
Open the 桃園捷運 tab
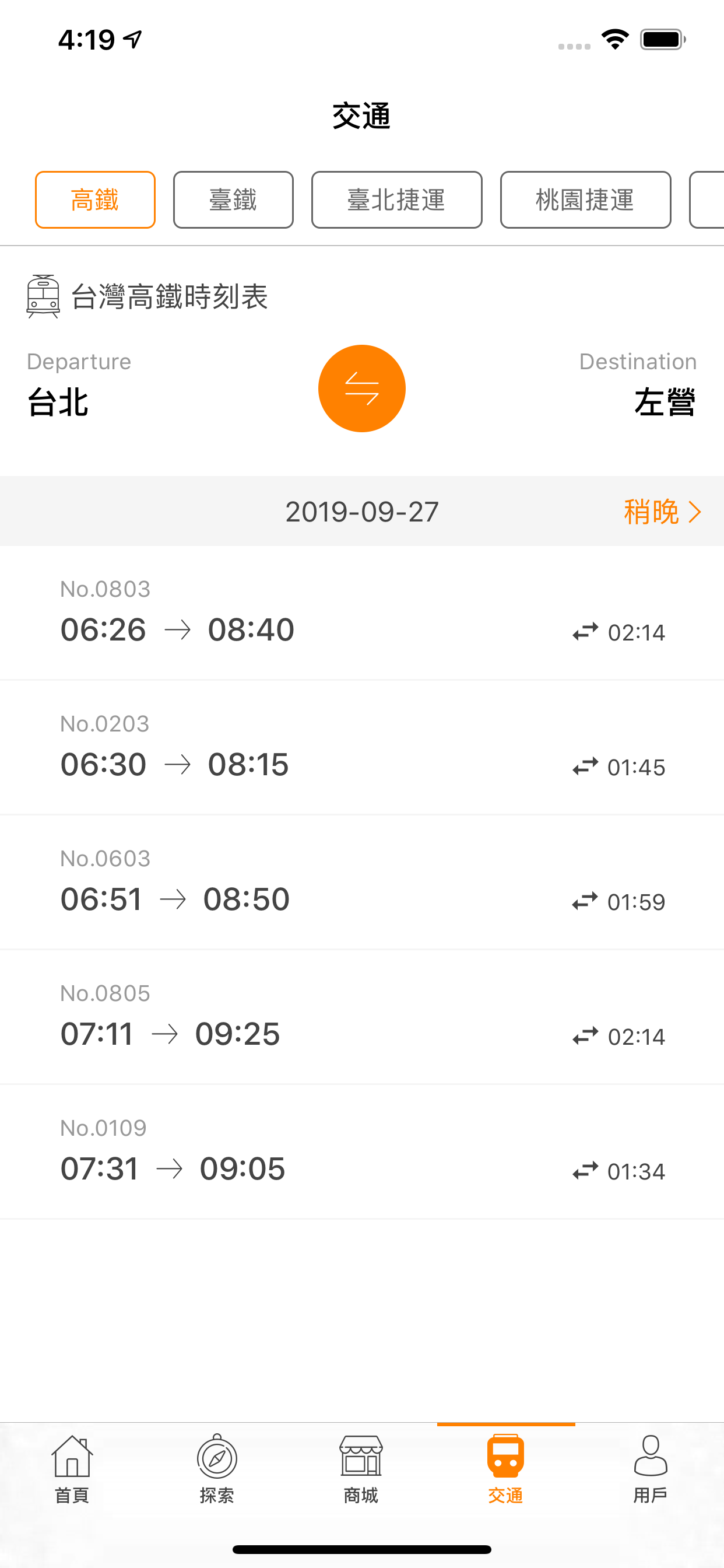[x=585, y=199]
